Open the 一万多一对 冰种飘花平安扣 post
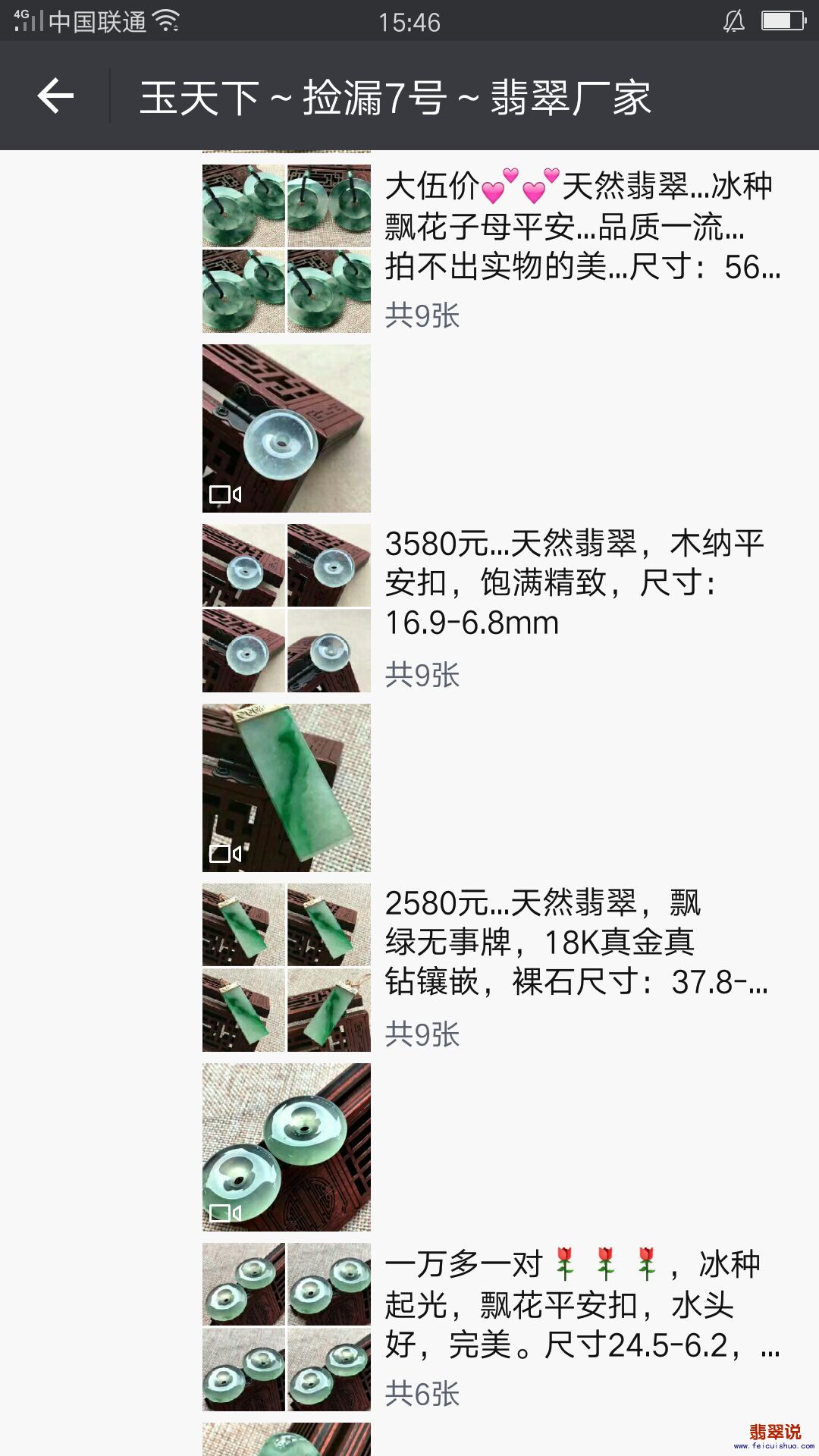The width and height of the screenshot is (819, 1456). coord(581,1305)
